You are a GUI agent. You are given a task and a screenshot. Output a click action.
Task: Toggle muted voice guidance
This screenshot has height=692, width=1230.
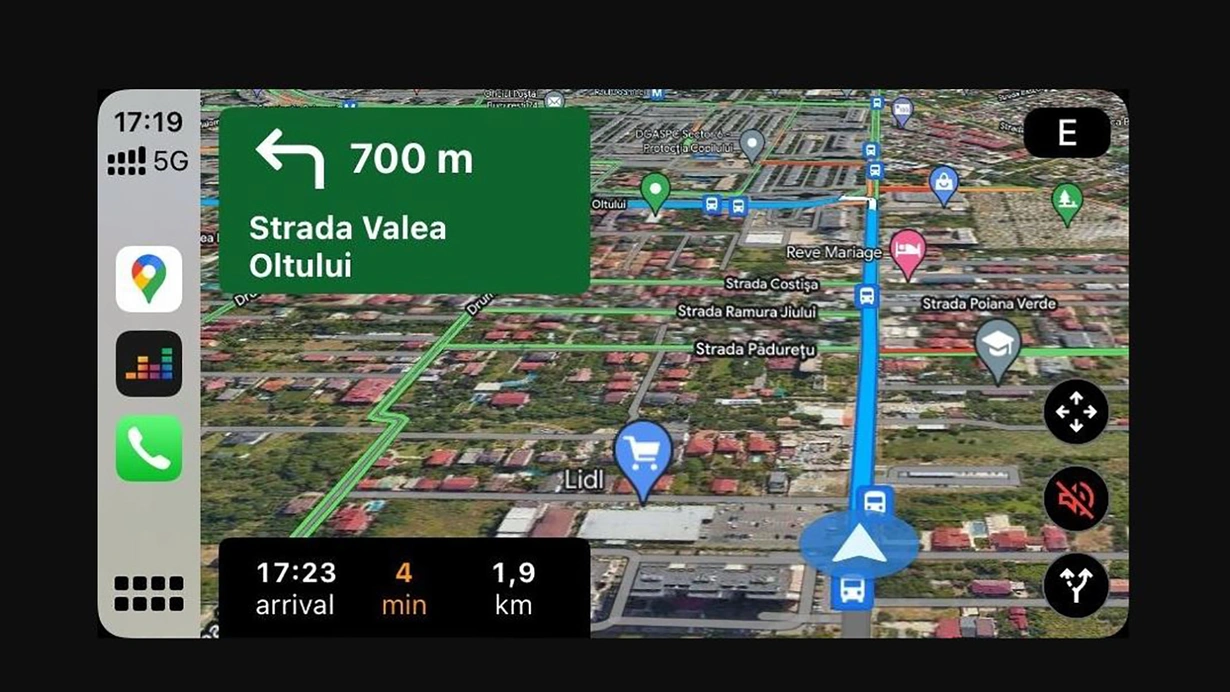[1076, 498]
